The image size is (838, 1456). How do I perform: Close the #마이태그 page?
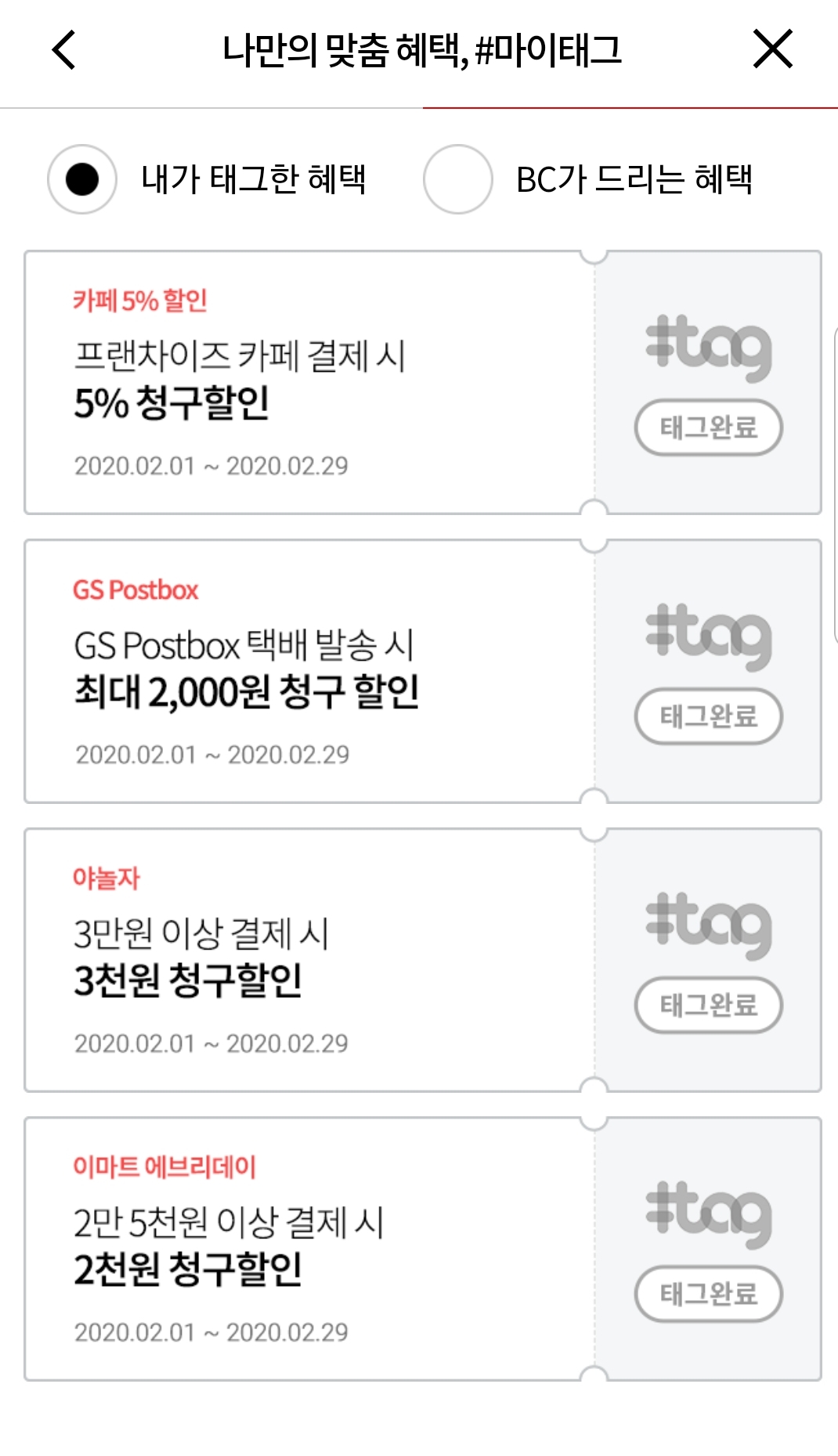(772, 49)
